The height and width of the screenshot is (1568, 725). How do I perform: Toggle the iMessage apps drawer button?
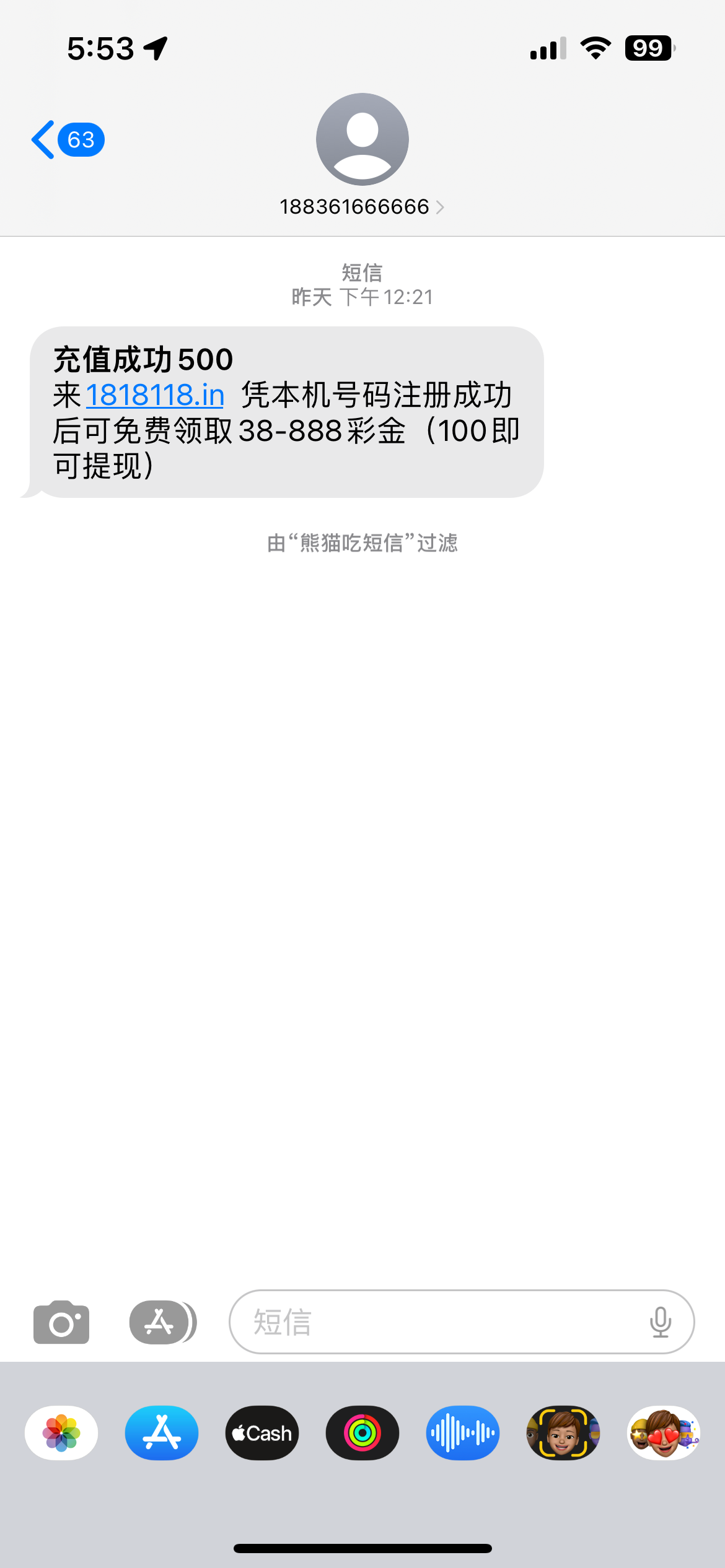tap(162, 1322)
